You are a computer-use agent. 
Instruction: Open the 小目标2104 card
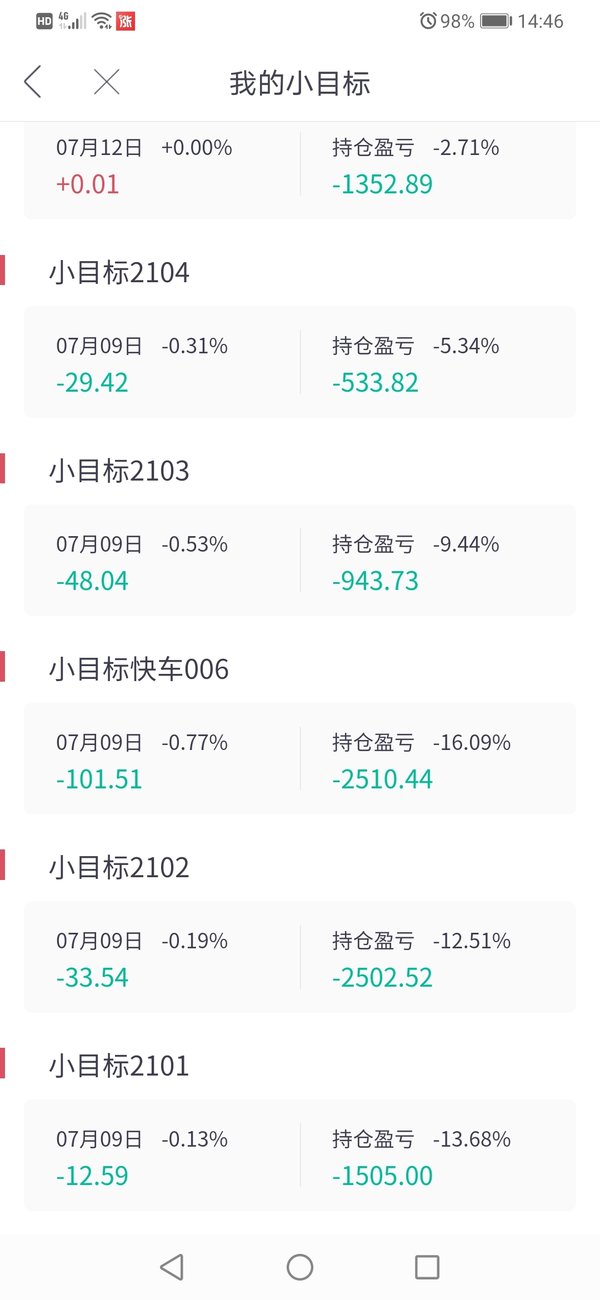(x=300, y=362)
